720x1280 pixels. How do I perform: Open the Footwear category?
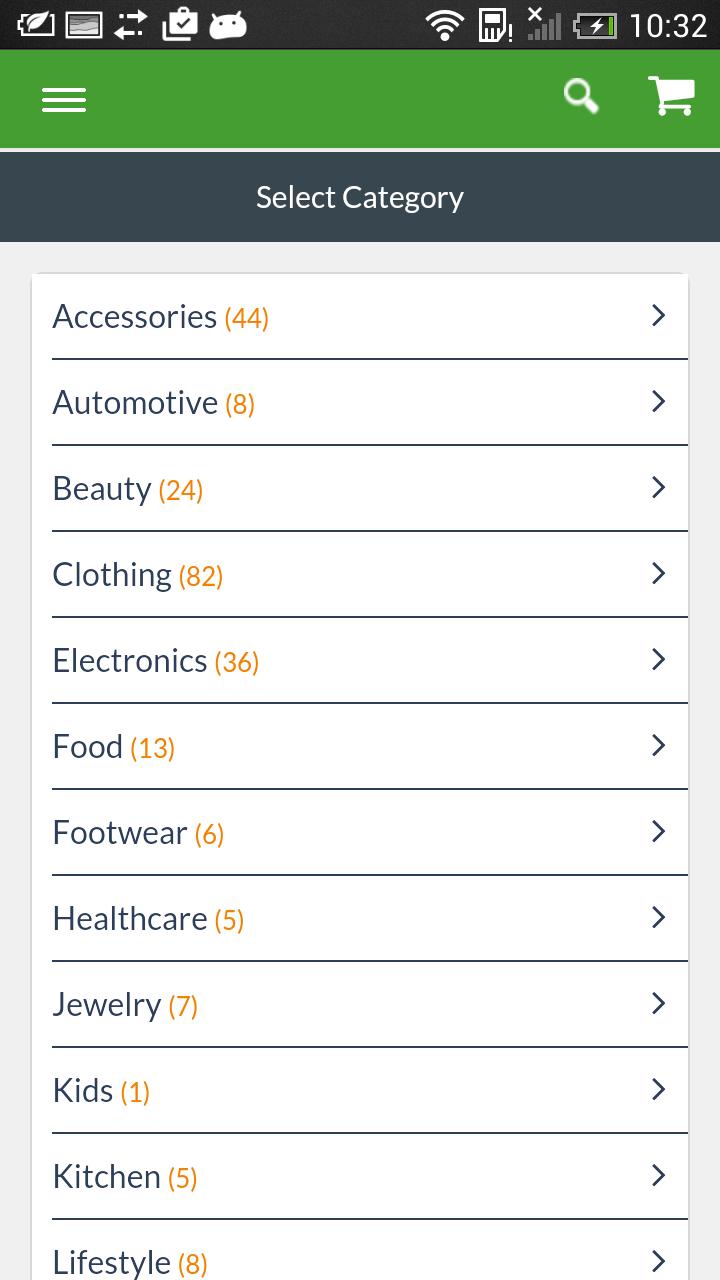pyautogui.click(x=360, y=833)
